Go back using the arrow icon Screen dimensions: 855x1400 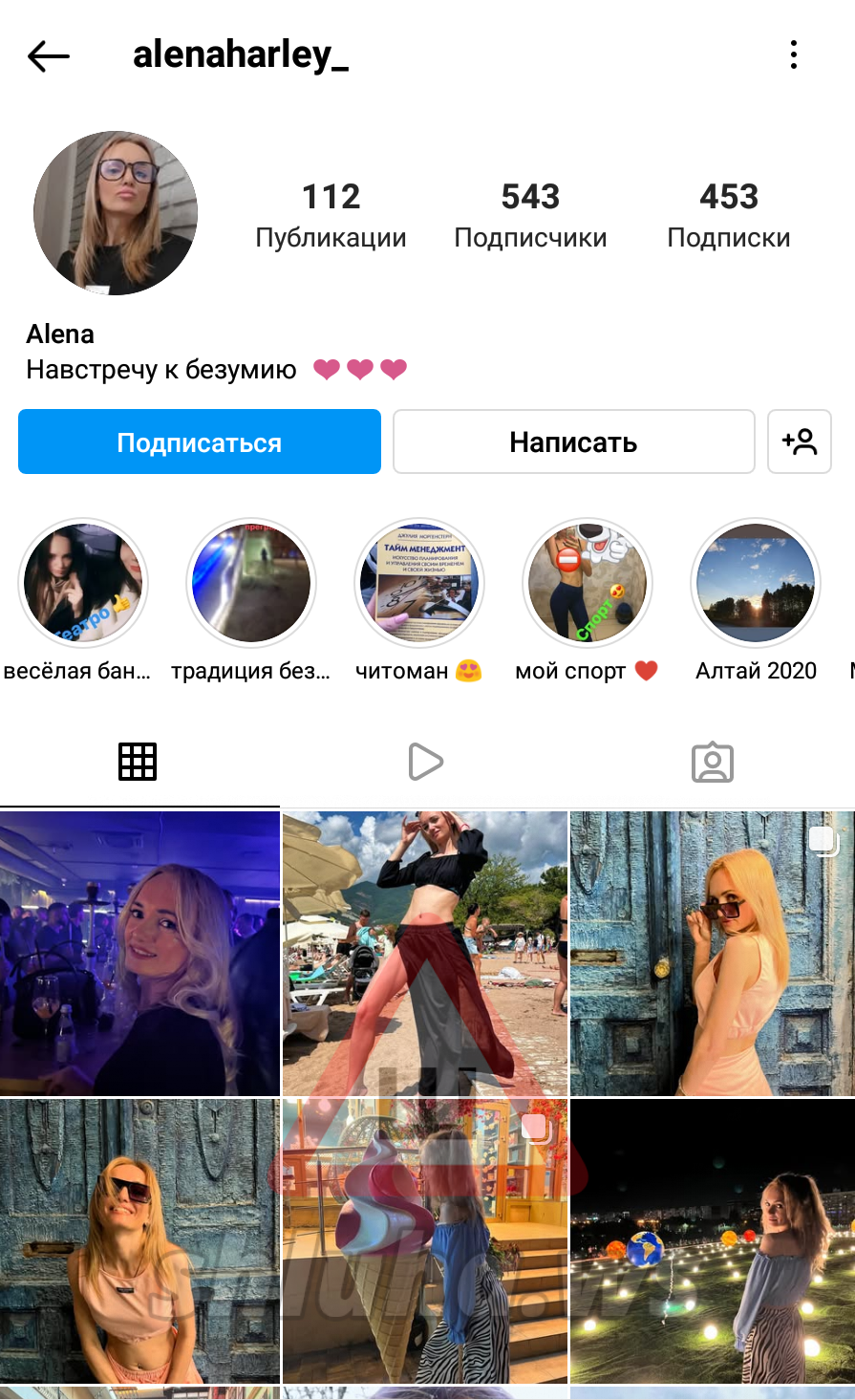[49, 56]
